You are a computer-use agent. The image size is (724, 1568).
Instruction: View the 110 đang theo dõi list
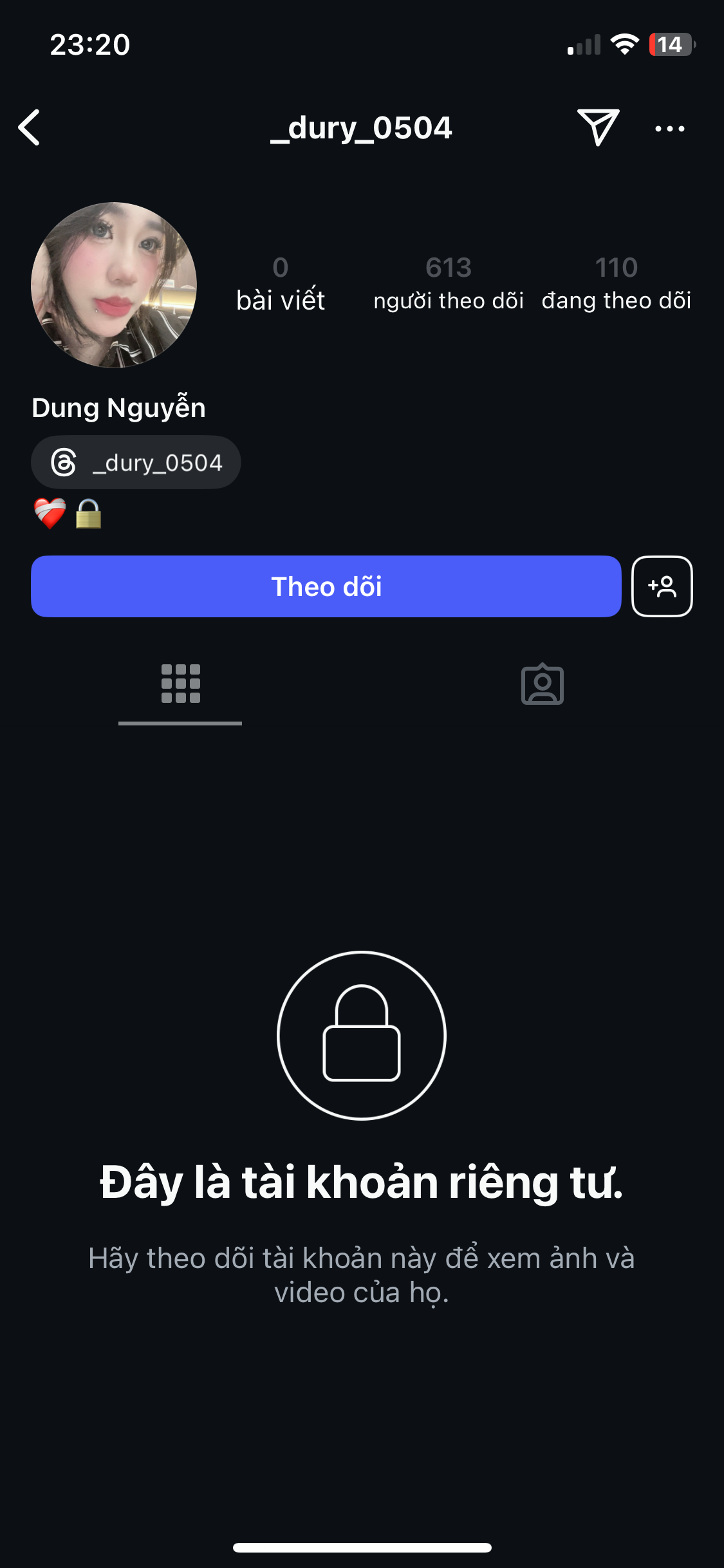[616, 283]
